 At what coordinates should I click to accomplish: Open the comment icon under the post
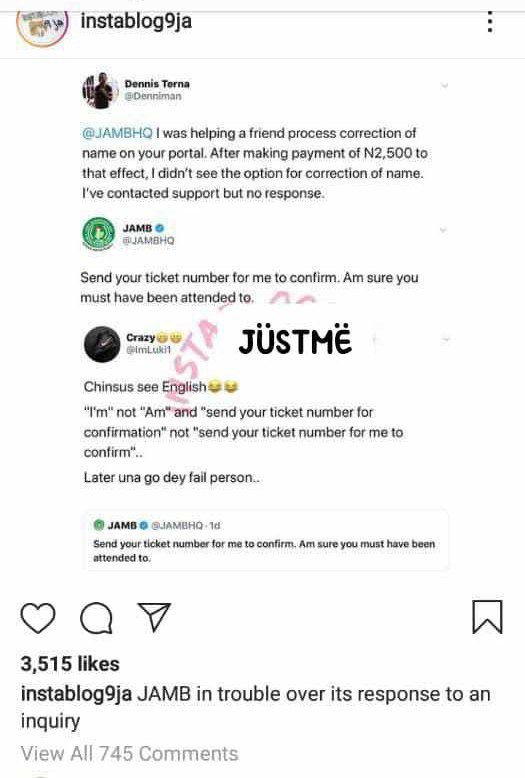(96, 618)
